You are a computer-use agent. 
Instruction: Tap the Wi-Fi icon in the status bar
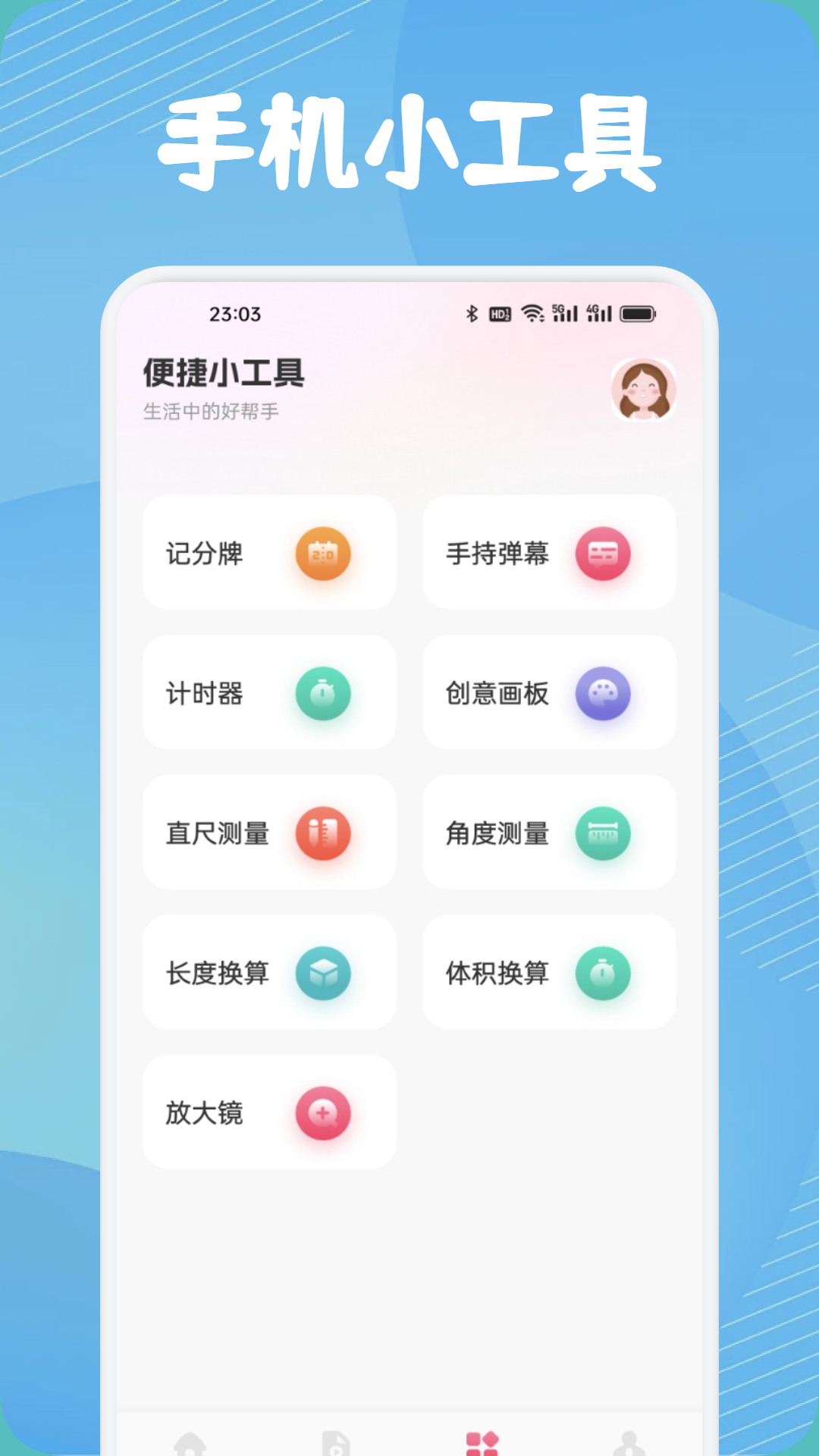pos(533,312)
